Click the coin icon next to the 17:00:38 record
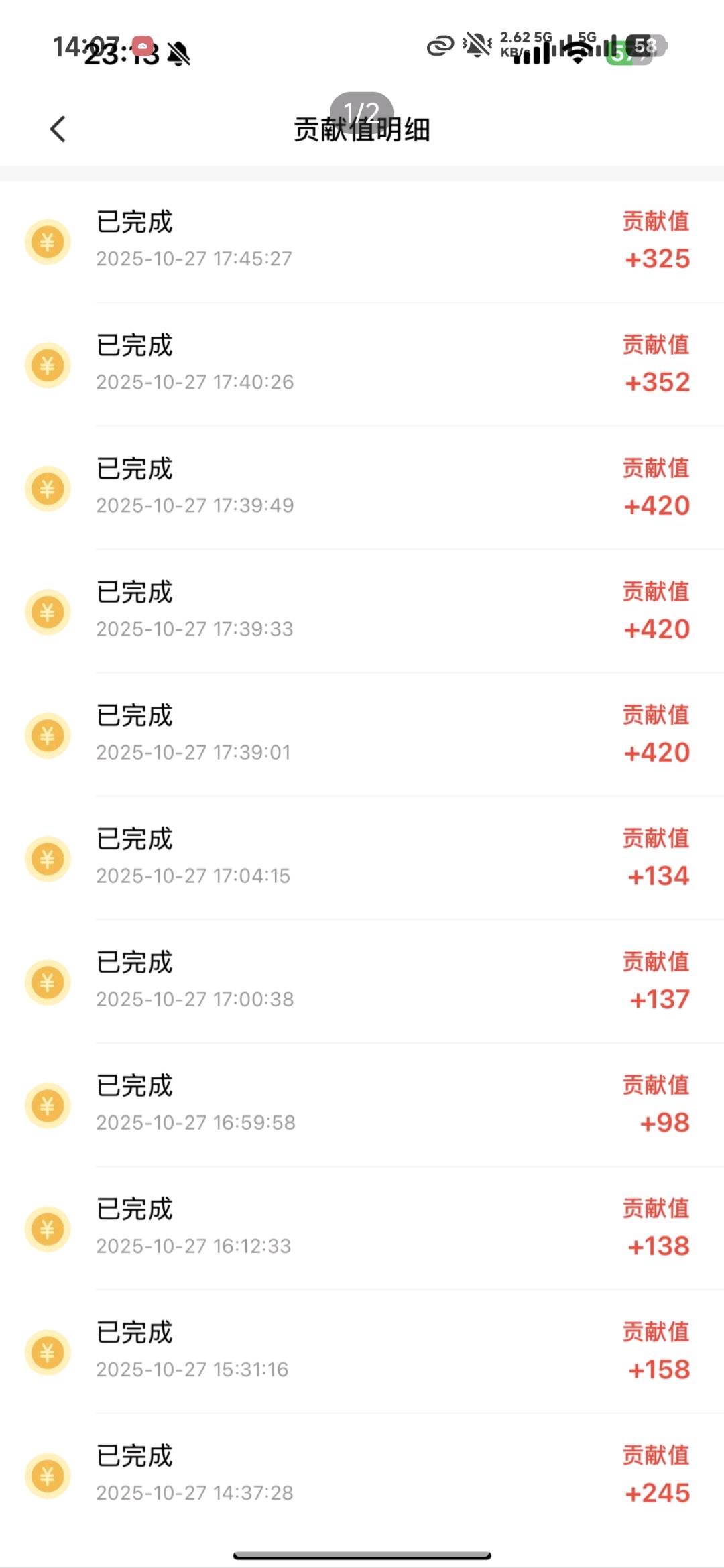 tap(48, 981)
